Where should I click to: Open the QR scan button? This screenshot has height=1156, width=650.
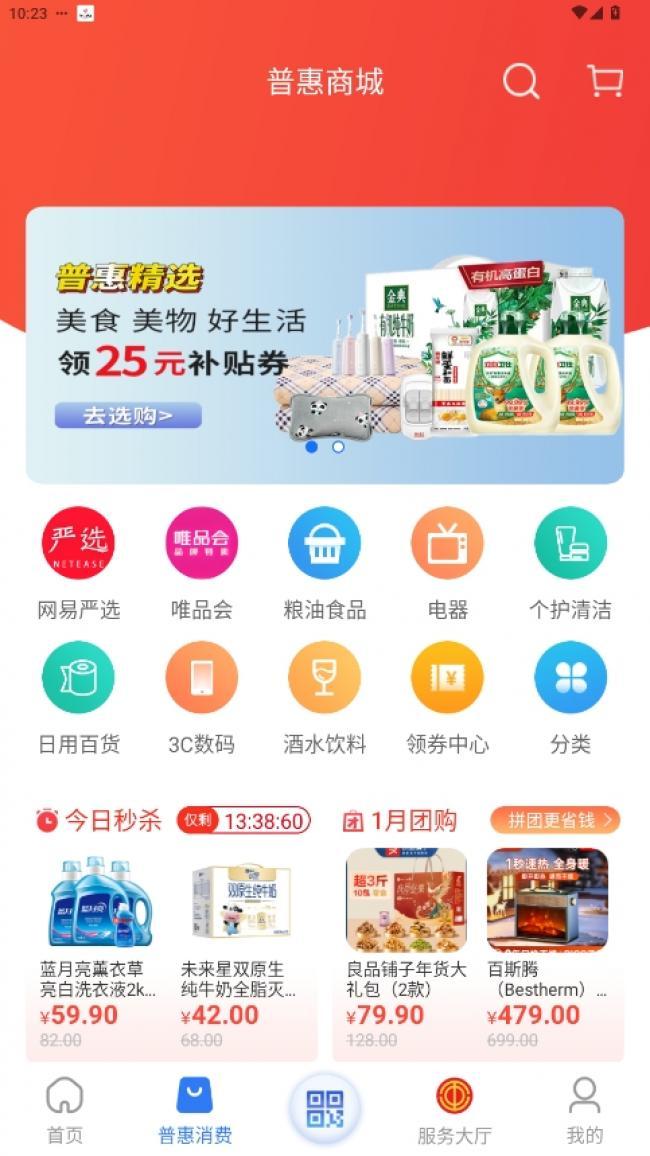(x=325, y=1108)
